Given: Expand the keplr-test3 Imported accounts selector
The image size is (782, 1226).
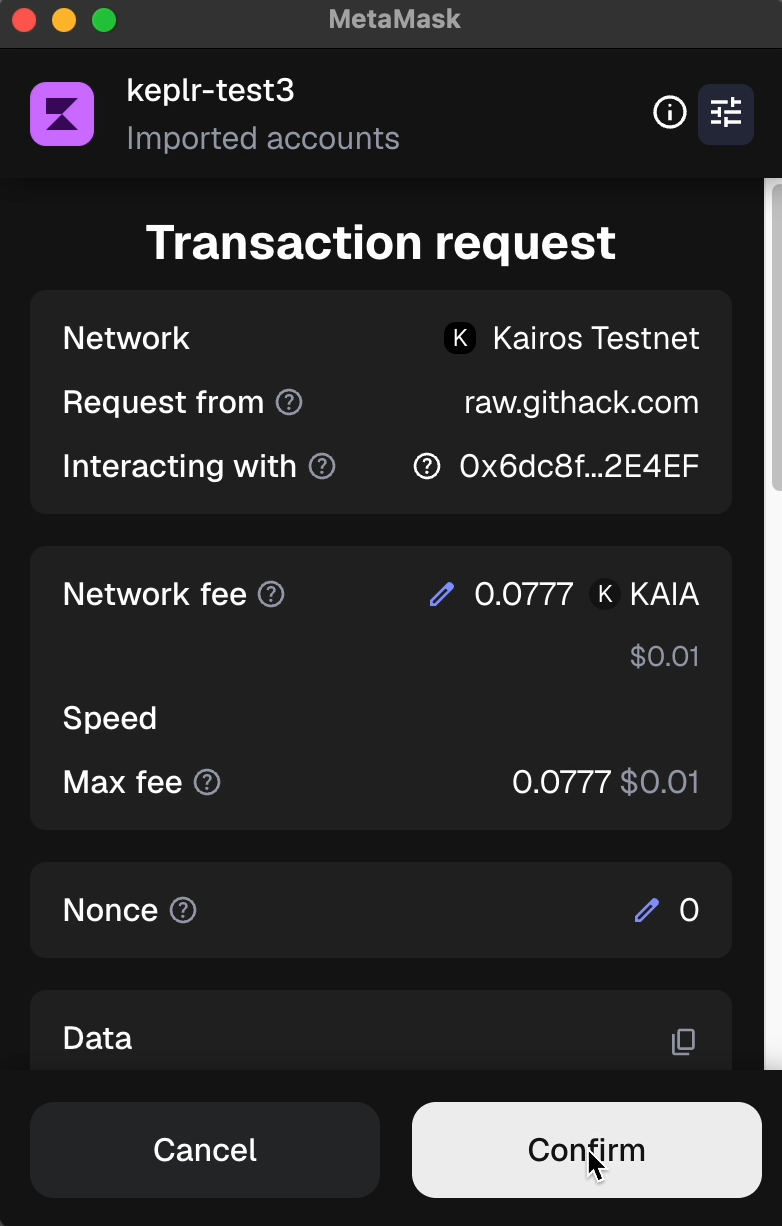Looking at the screenshot, I should 263,114.
